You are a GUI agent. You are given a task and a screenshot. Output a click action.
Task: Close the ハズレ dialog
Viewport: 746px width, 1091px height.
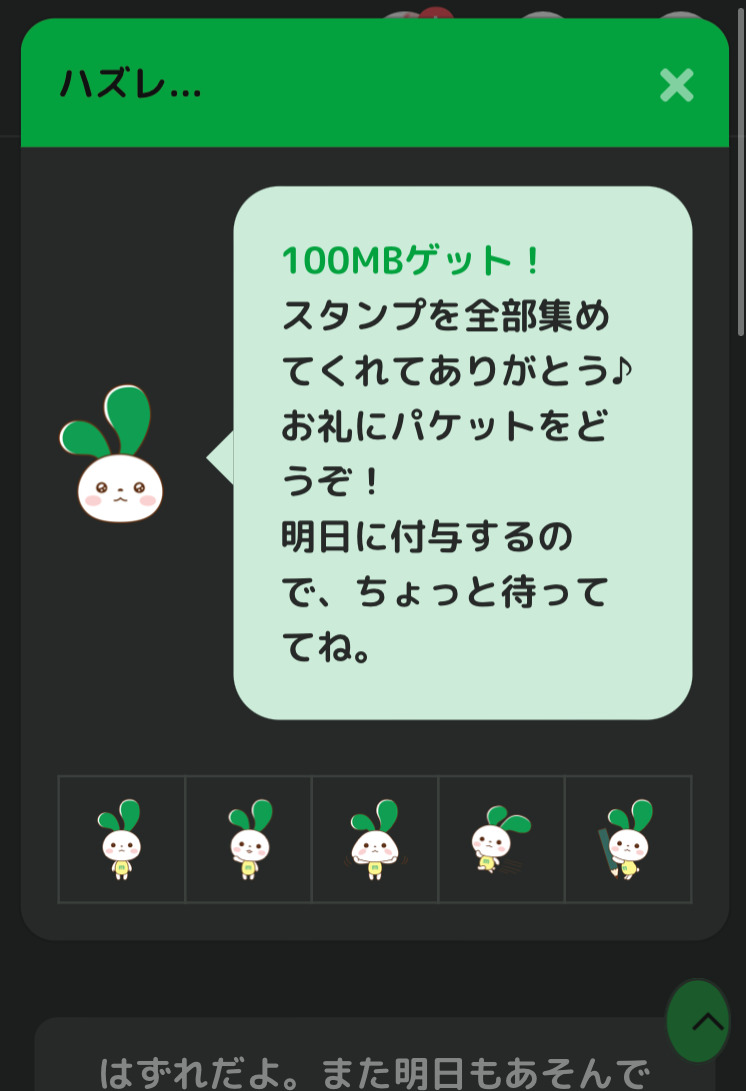pyautogui.click(x=677, y=85)
